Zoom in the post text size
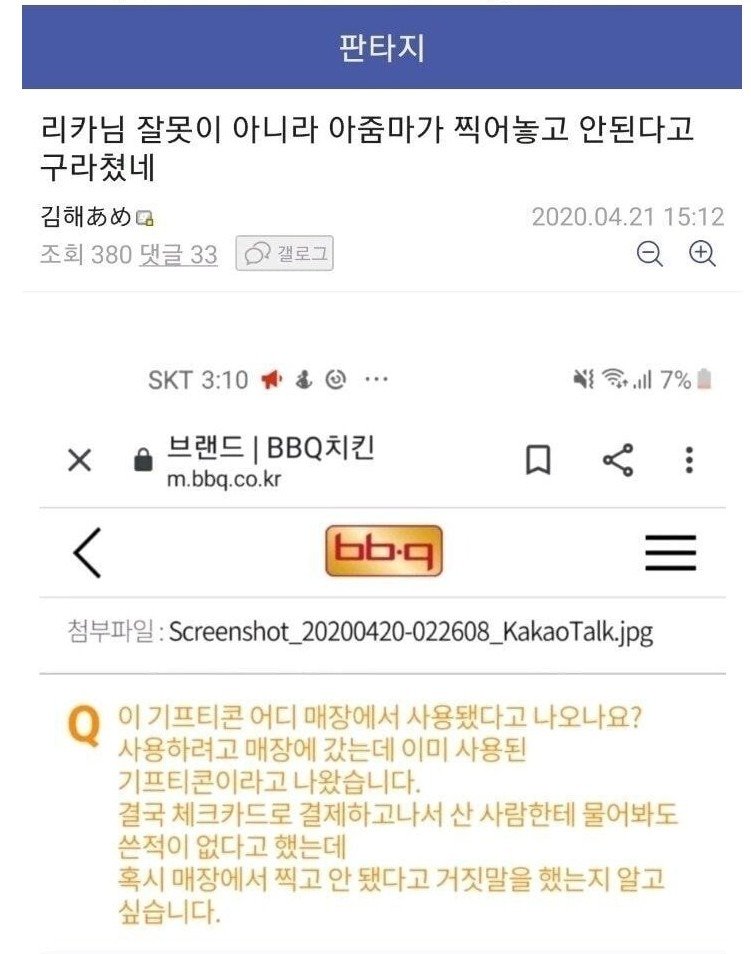The height and width of the screenshot is (954, 751). (x=703, y=255)
